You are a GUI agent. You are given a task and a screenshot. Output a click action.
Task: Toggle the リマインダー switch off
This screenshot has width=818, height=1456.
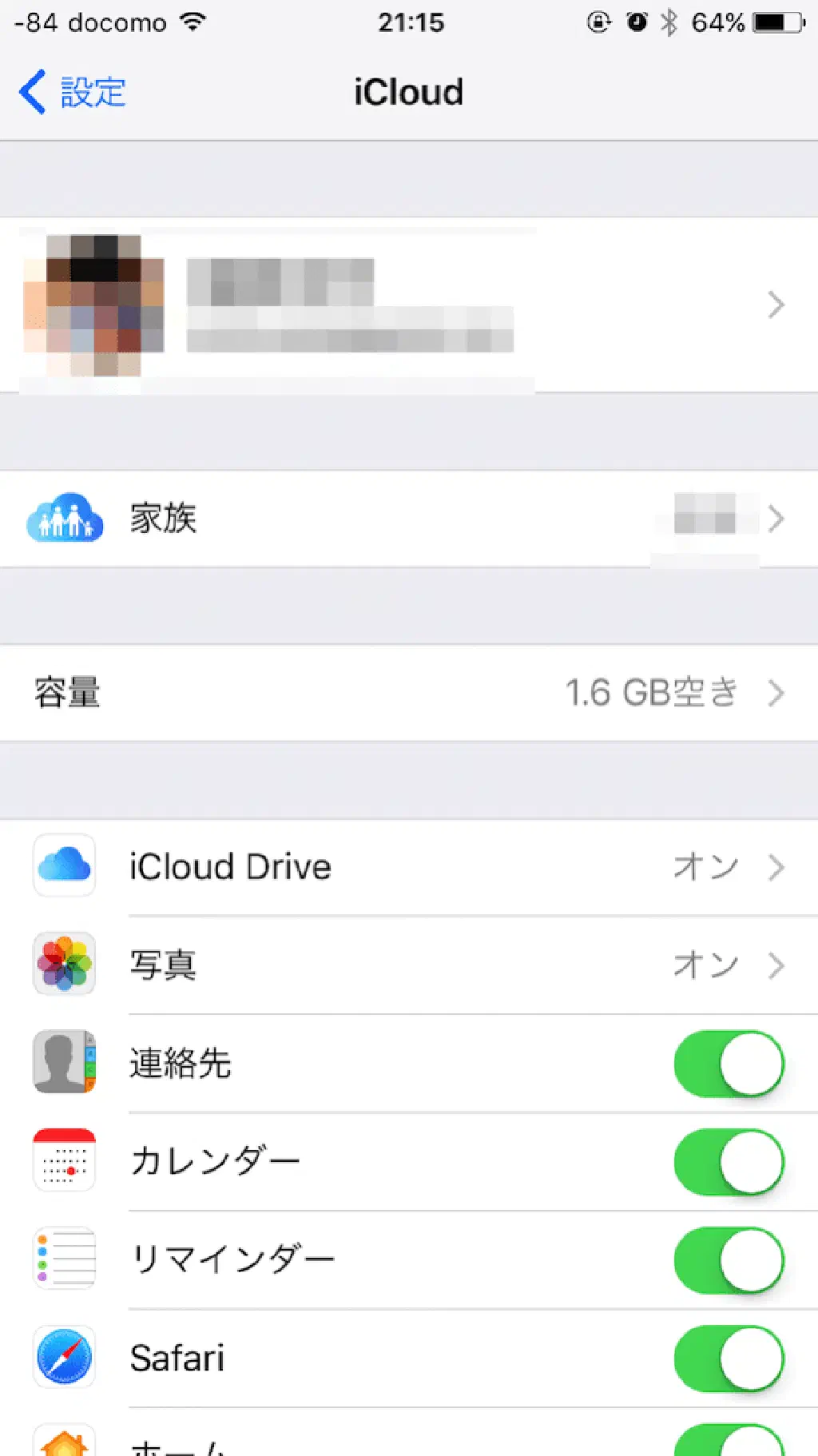coord(729,1260)
